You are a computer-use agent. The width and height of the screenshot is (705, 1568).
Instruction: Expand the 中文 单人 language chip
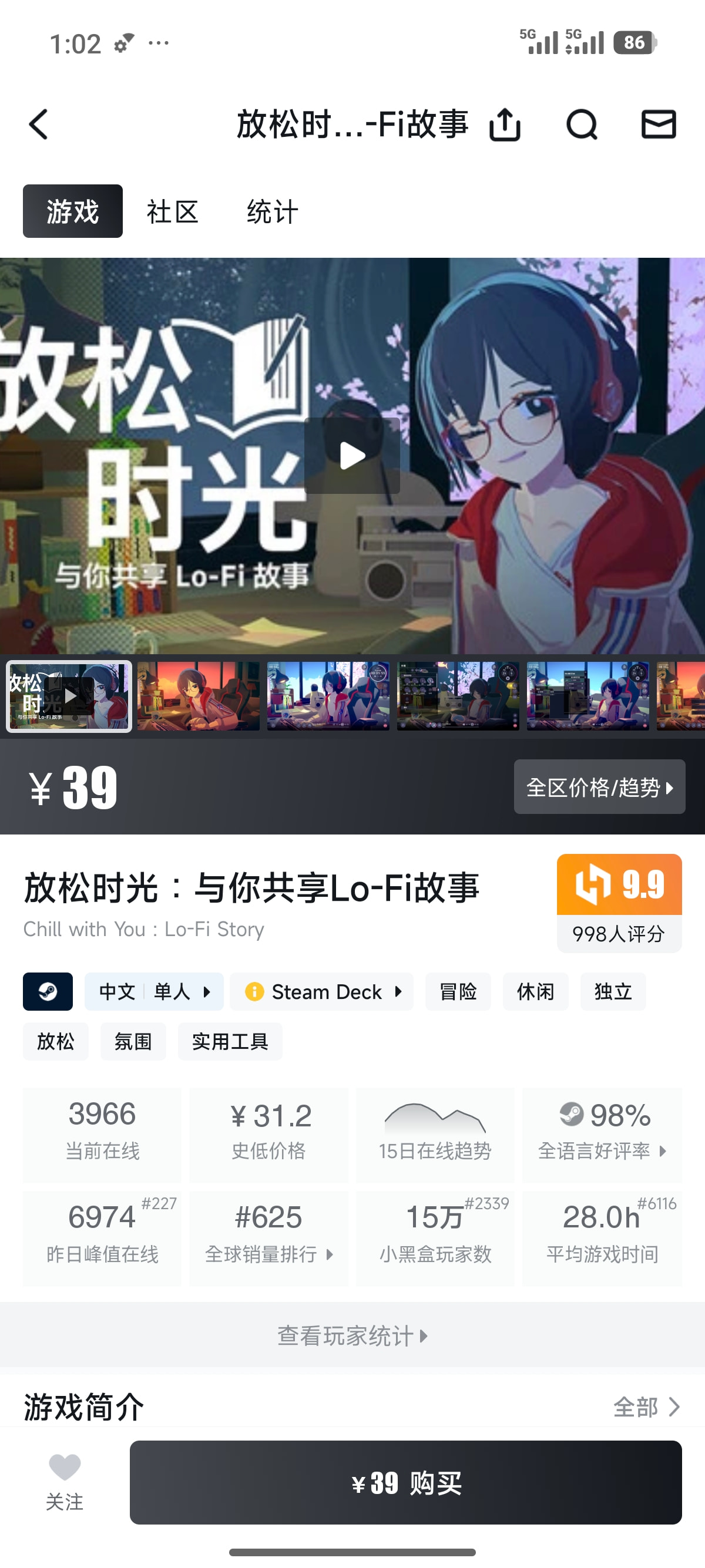154,991
